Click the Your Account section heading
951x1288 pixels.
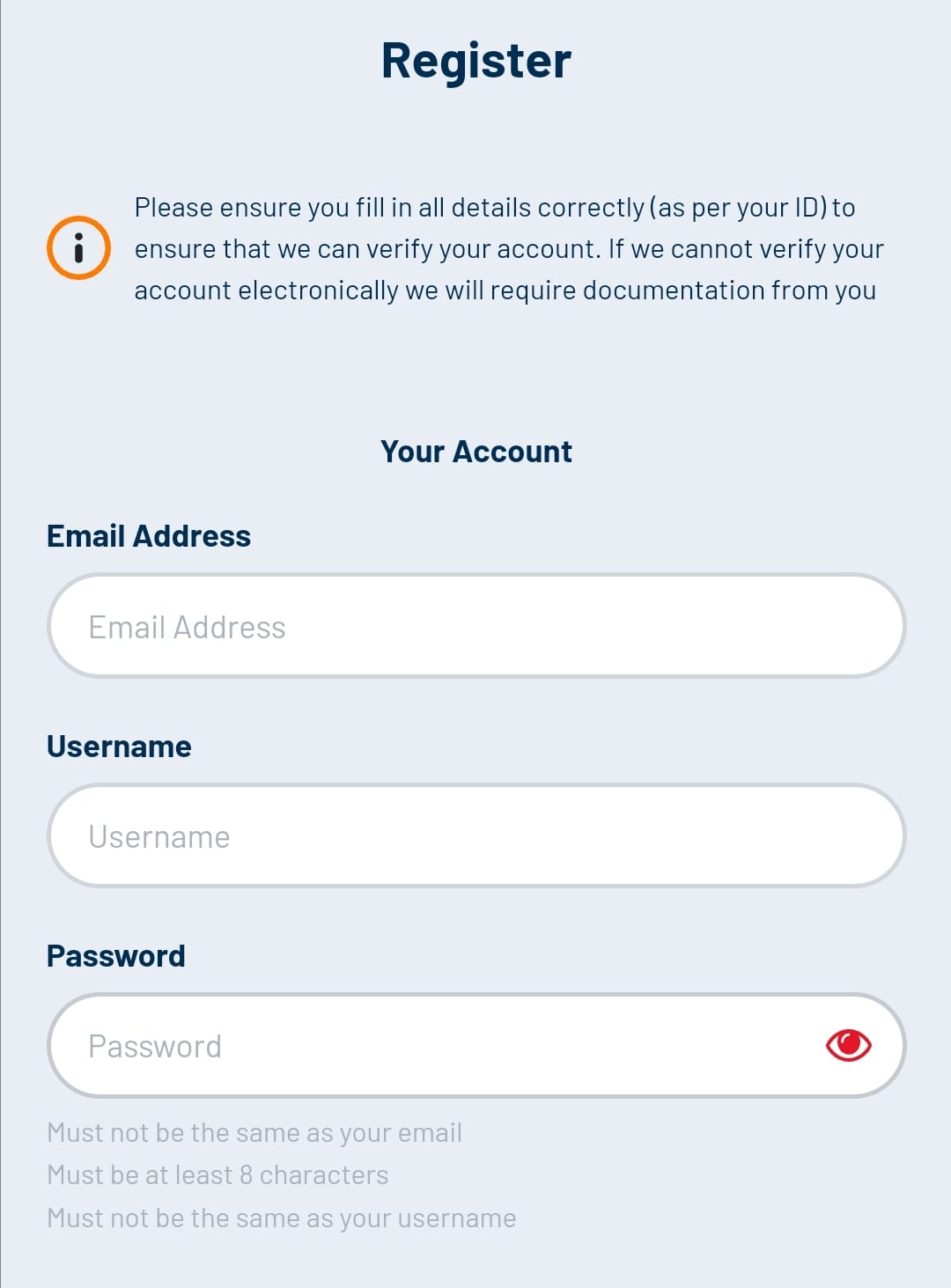(475, 451)
